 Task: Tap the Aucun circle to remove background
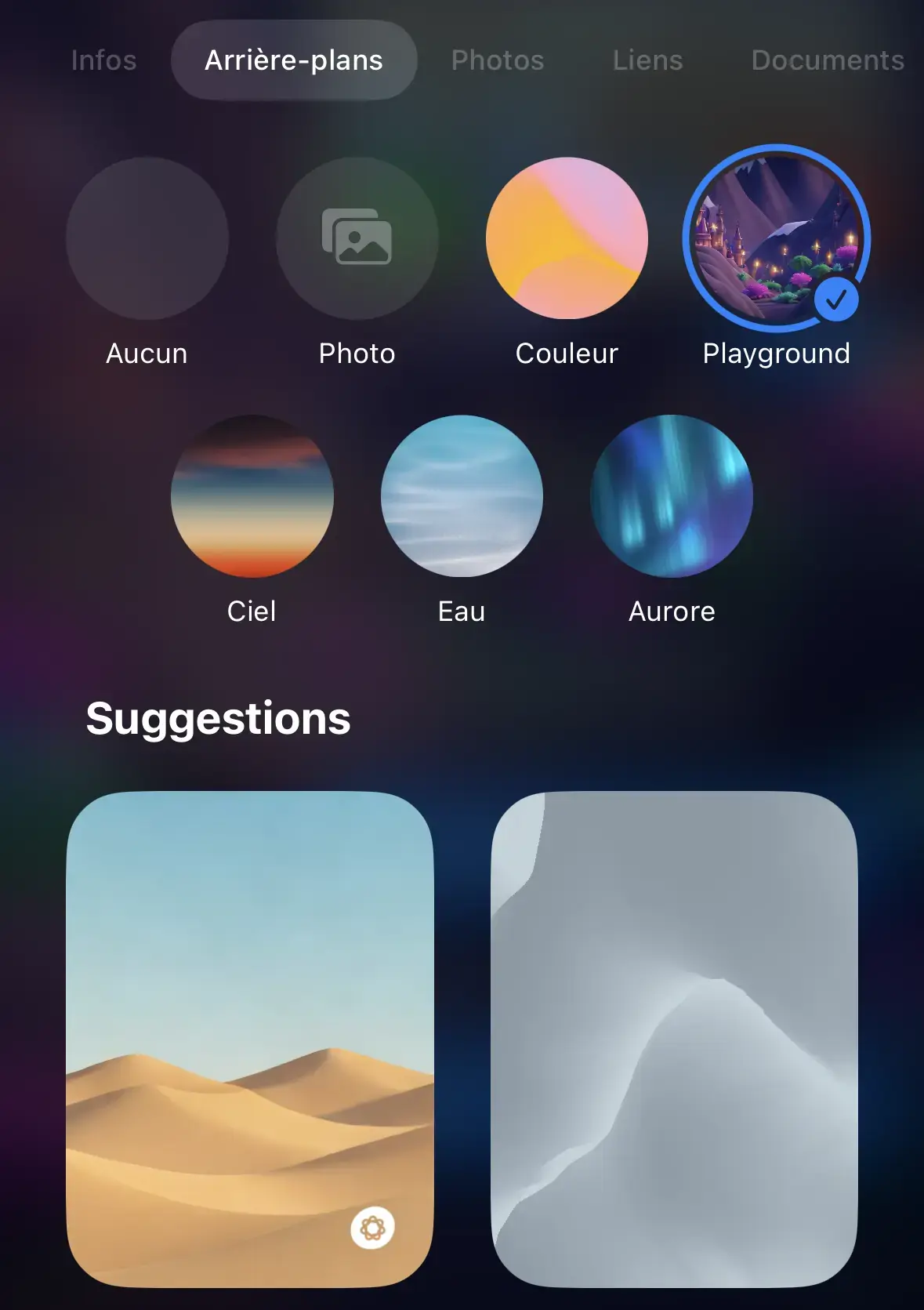(146, 239)
